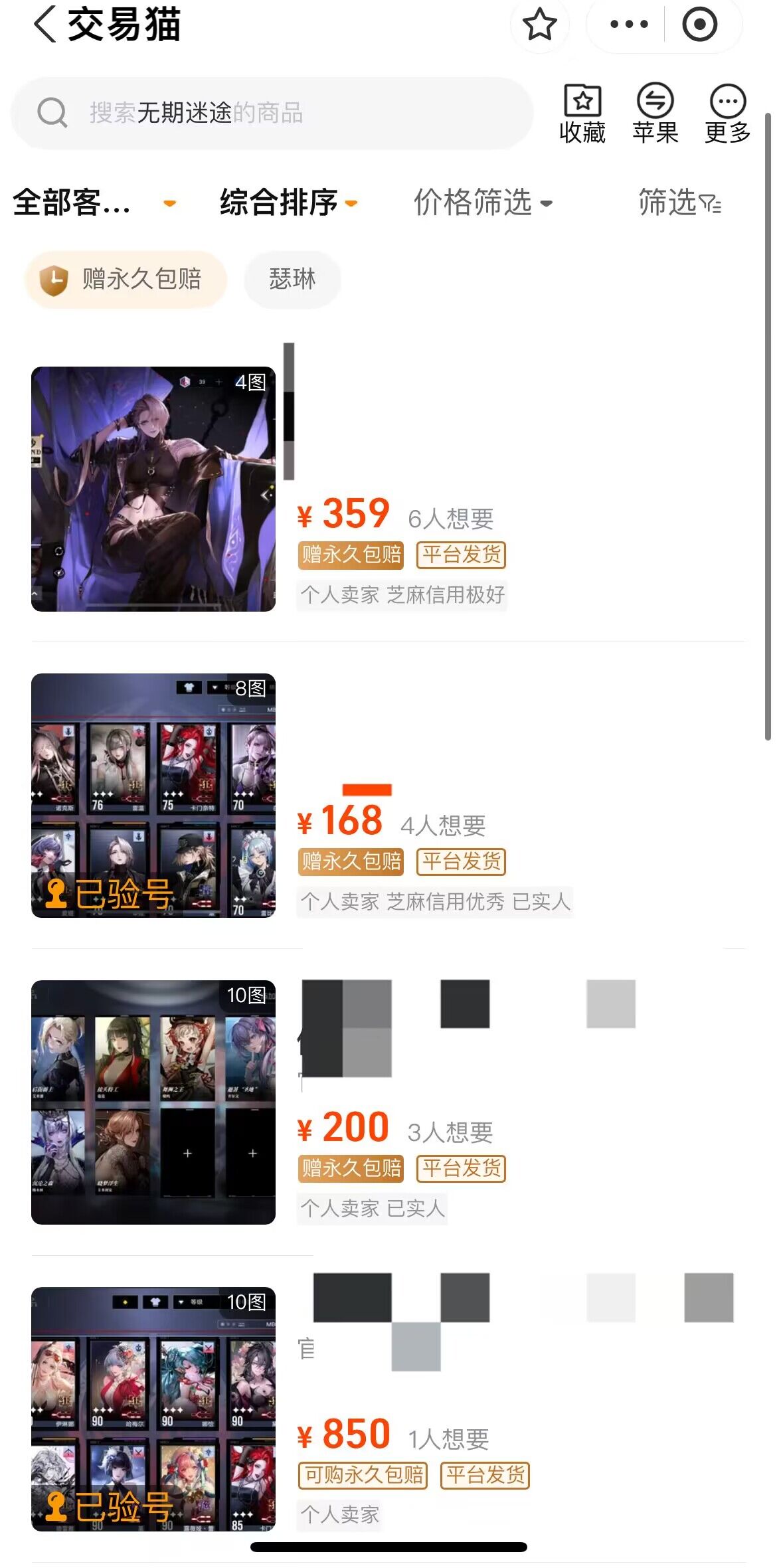Open the 收藏 favorites page
777x1568 pixels.
click(582, 114)
